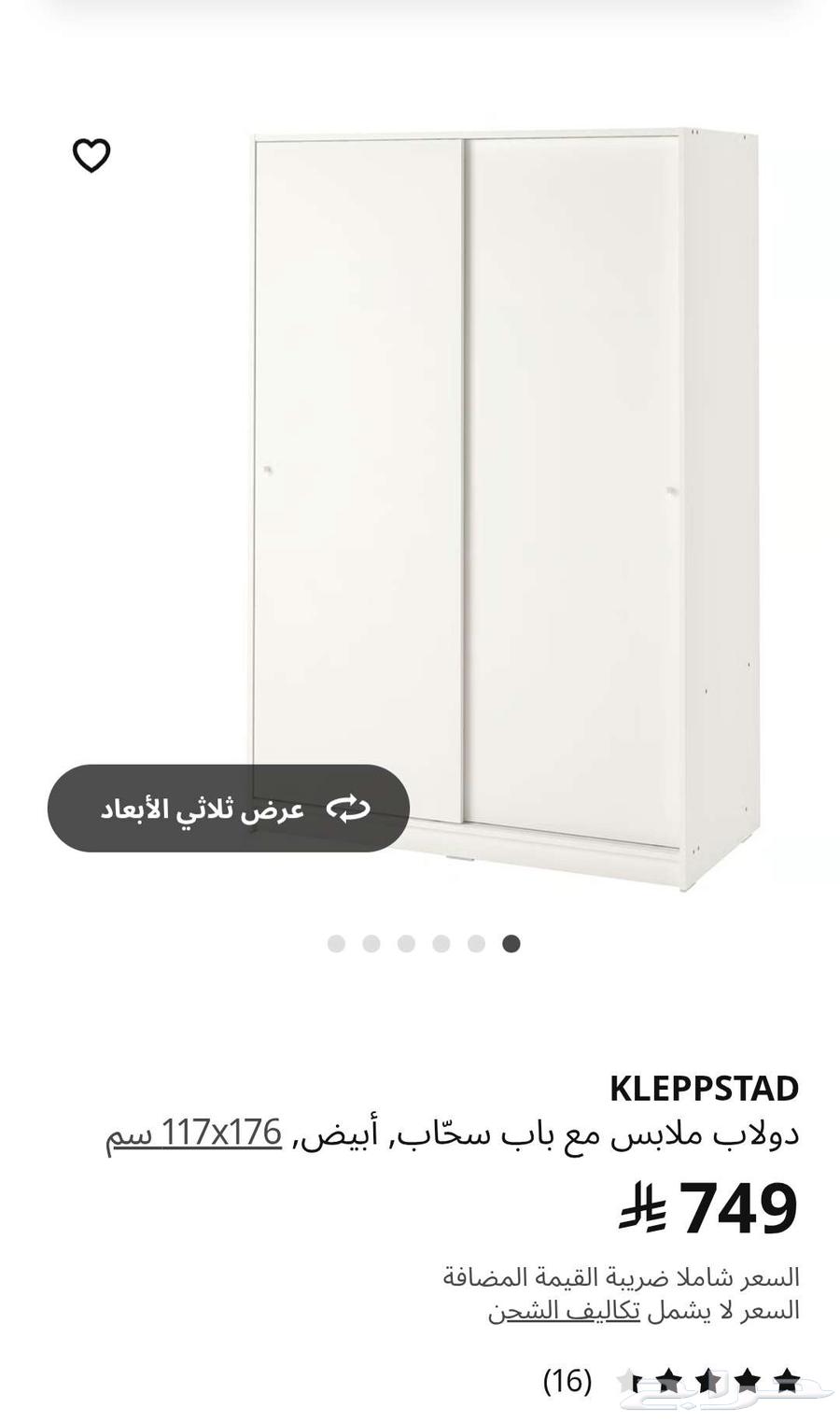Toggle favorite status with the heart outline
Image resolution: width=840 pixels, height=1422 pixels.
[92, 155]
